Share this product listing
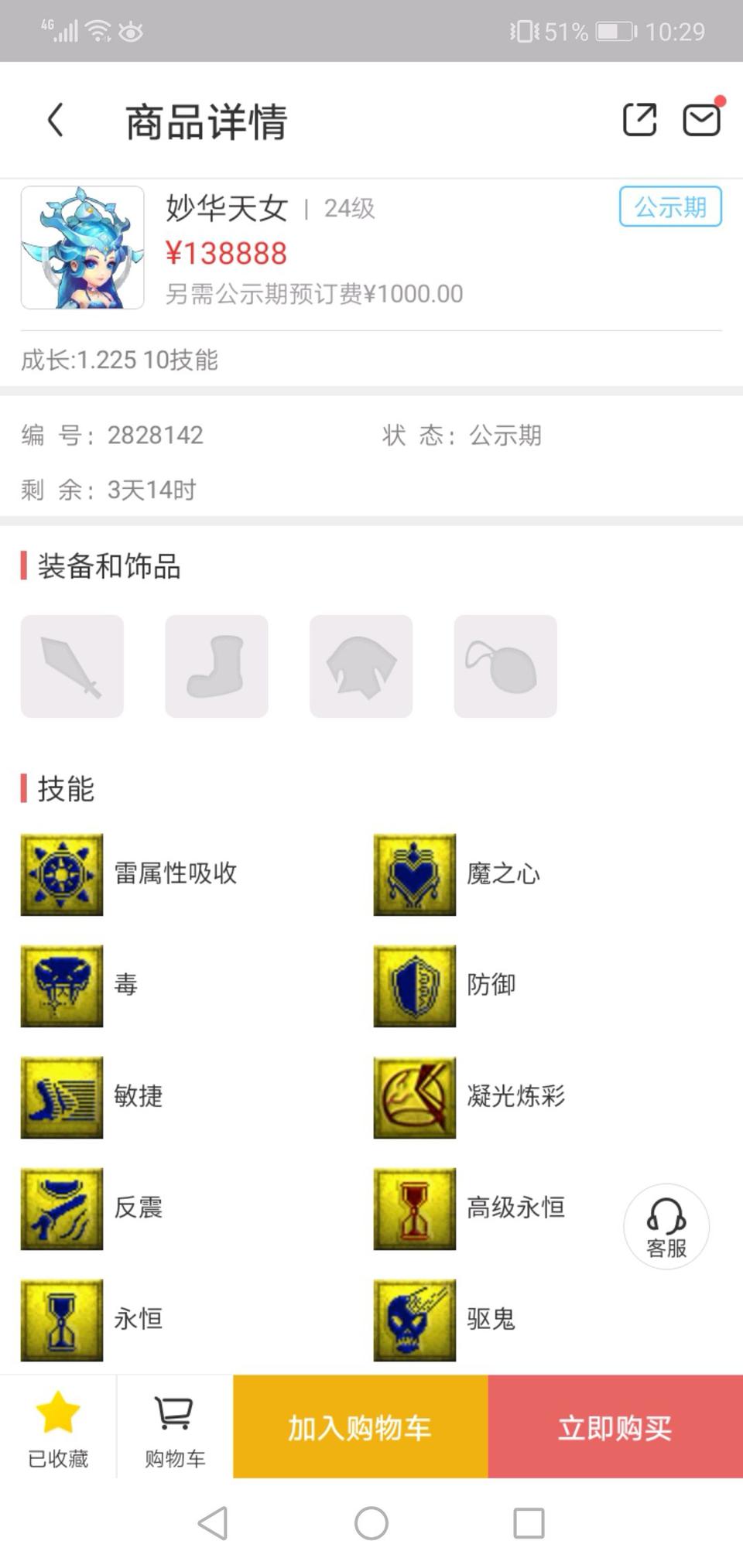The height and width of the screenshot is (1568, 743). pos(639,120)
